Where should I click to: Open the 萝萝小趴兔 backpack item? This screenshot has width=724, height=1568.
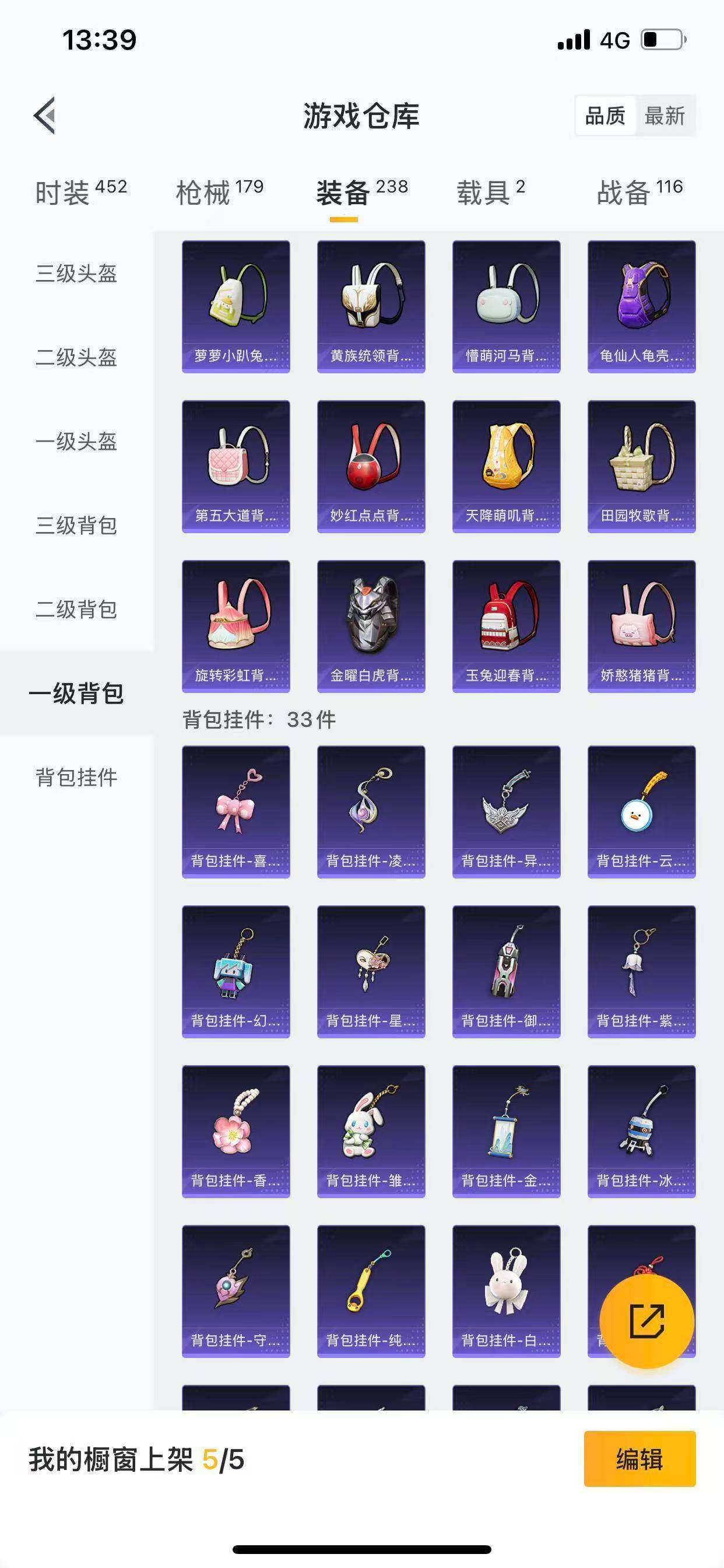point(236,306)
